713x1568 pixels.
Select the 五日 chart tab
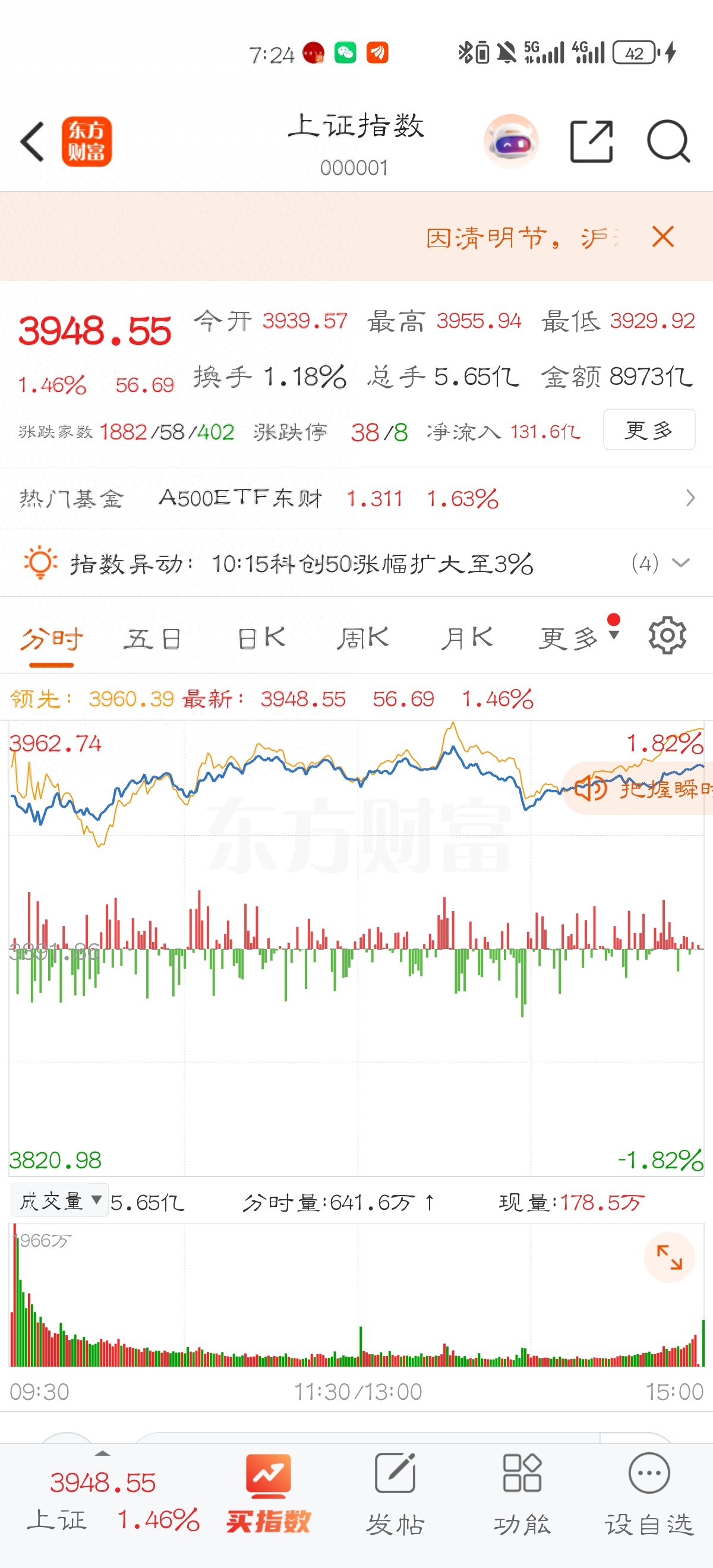point(154,637)
